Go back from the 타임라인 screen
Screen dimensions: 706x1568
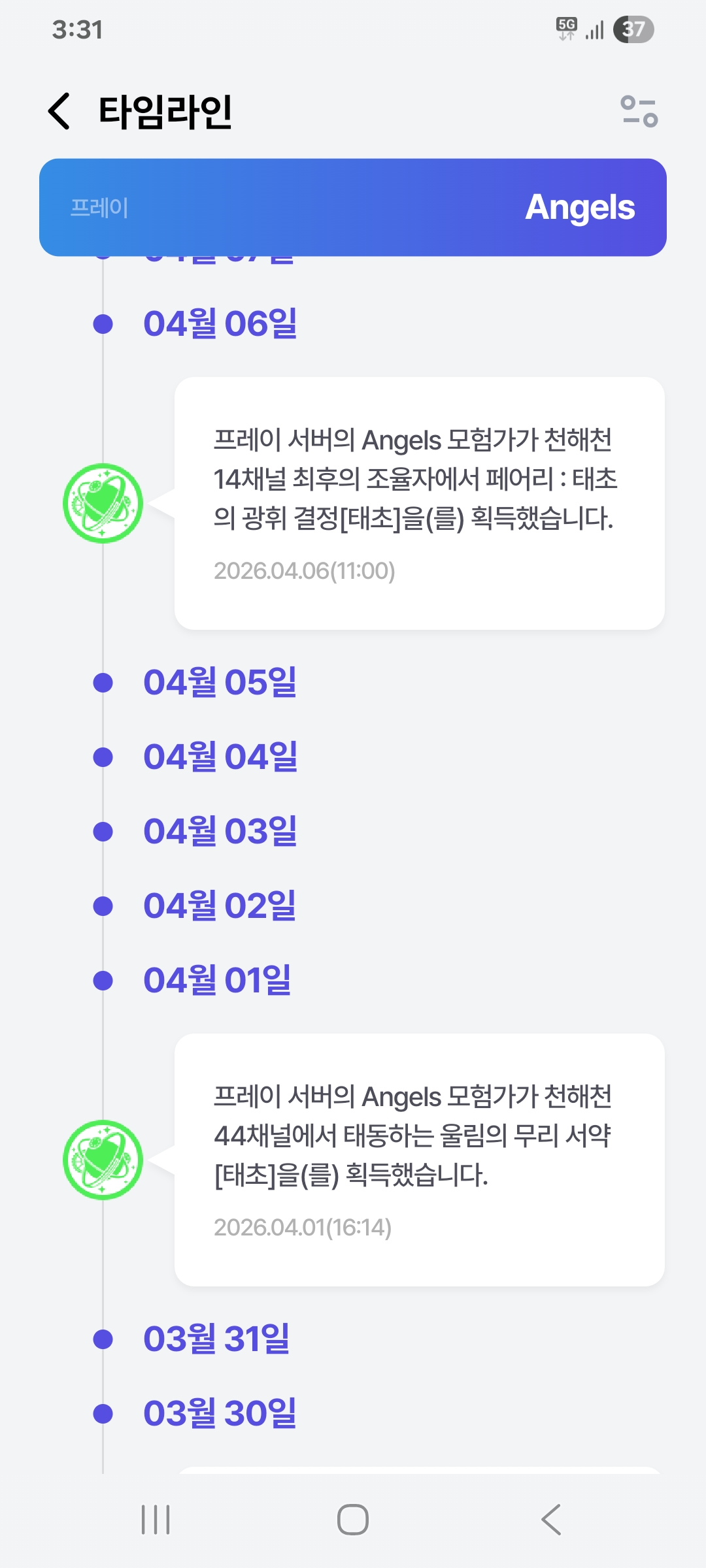pyautogui.click(x=59, y=111)
